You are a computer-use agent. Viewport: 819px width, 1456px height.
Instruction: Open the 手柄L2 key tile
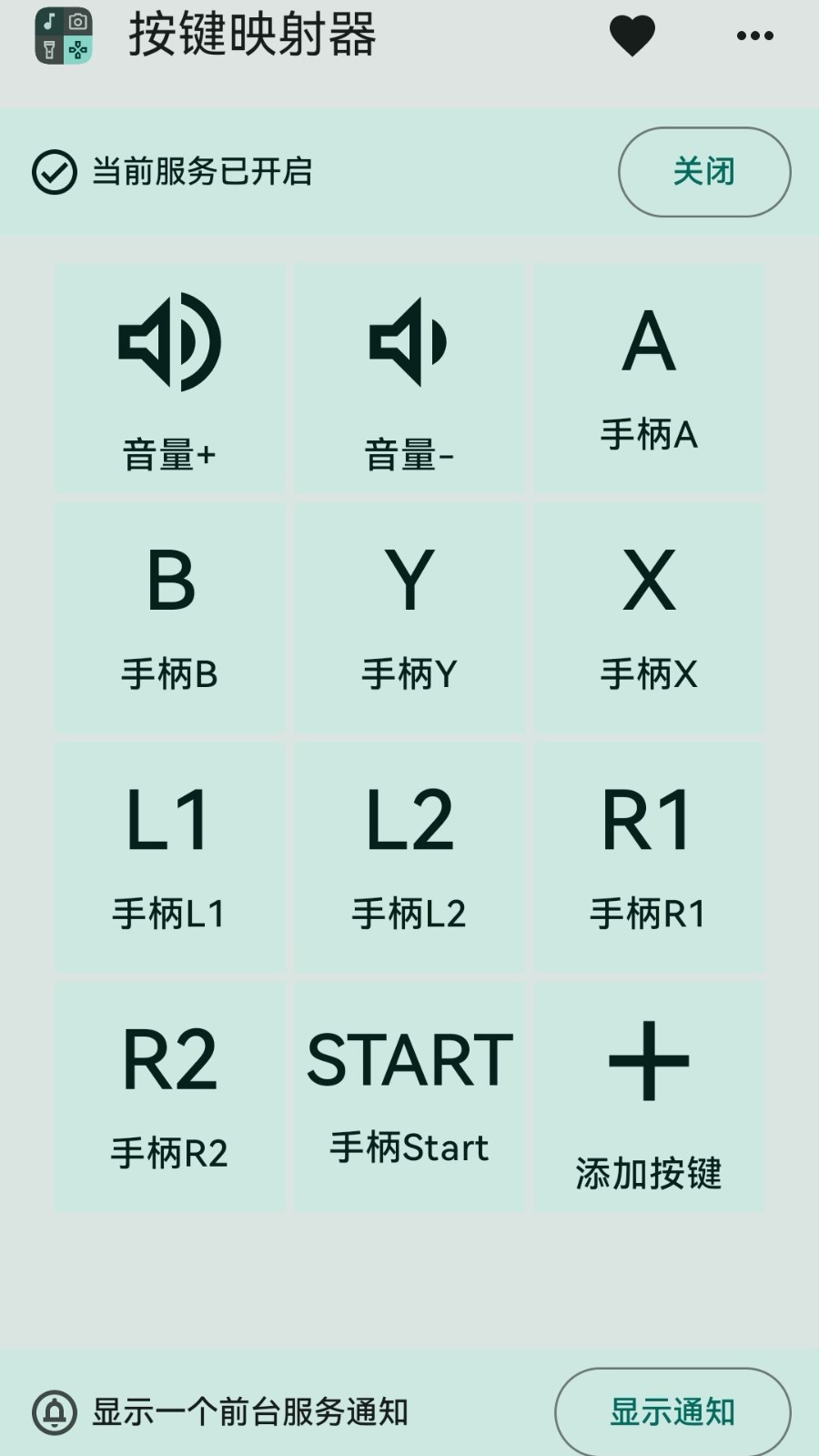pyautogui.click(x=409, y=857)
